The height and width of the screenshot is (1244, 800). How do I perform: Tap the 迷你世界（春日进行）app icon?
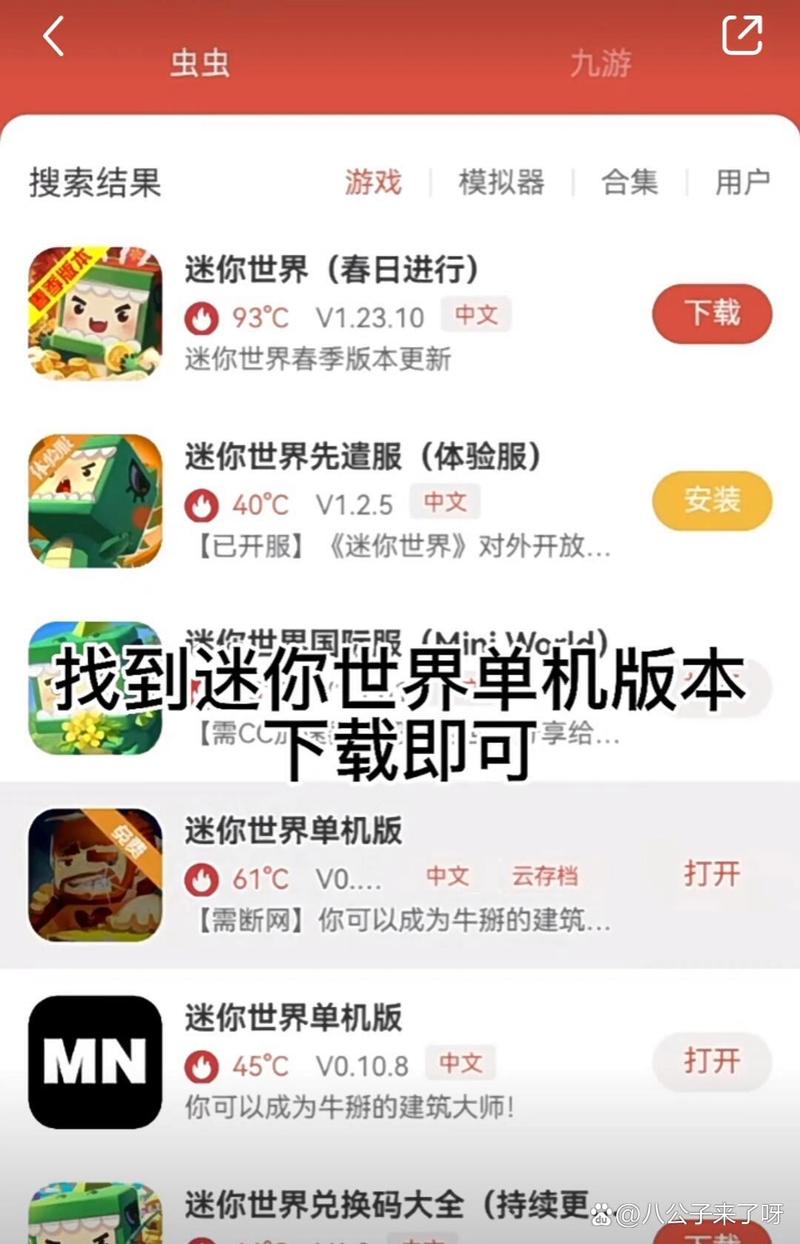[93, 315]
